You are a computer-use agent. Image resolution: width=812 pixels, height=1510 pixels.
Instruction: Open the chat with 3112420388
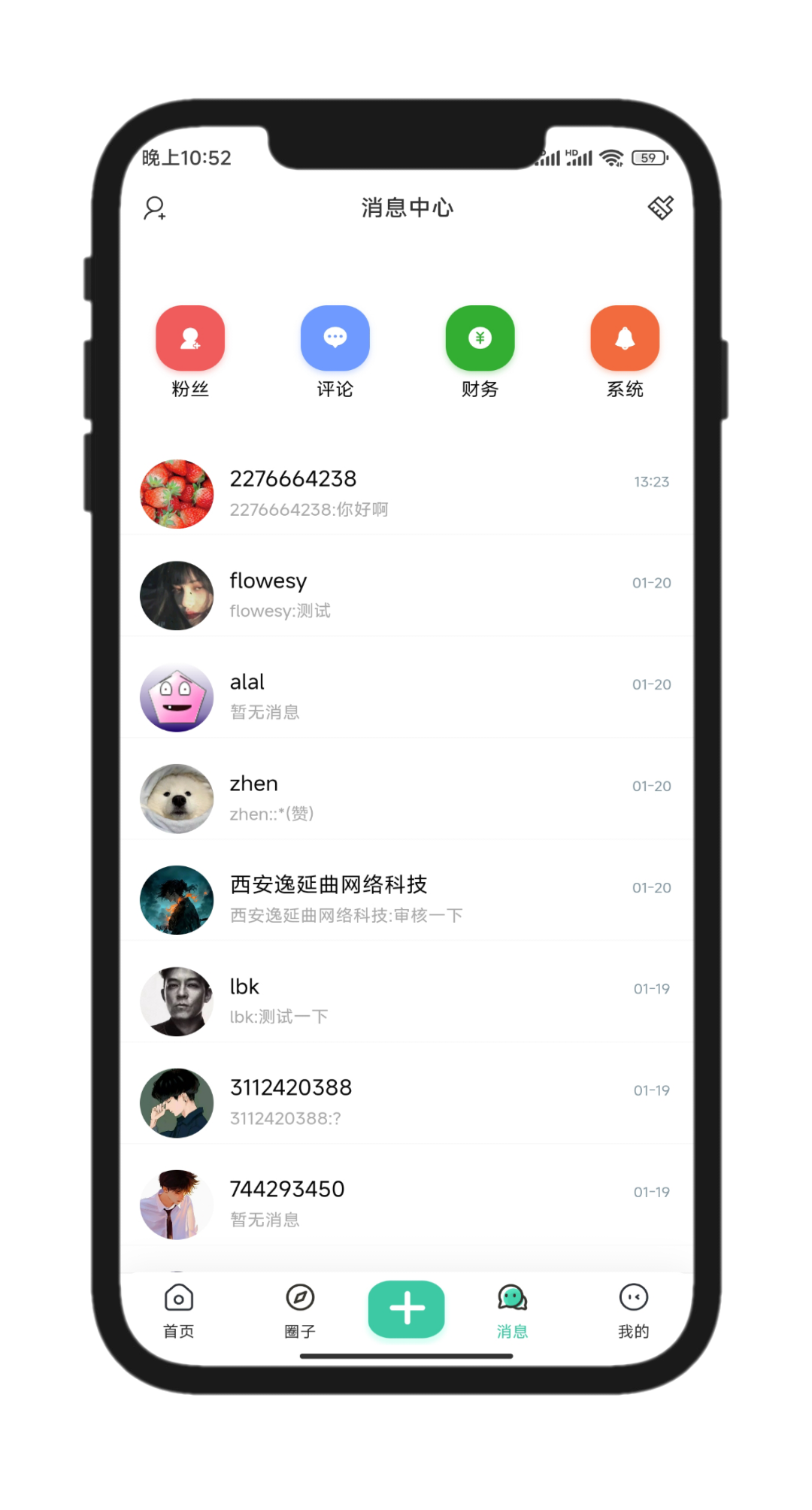pos(406,1102)
